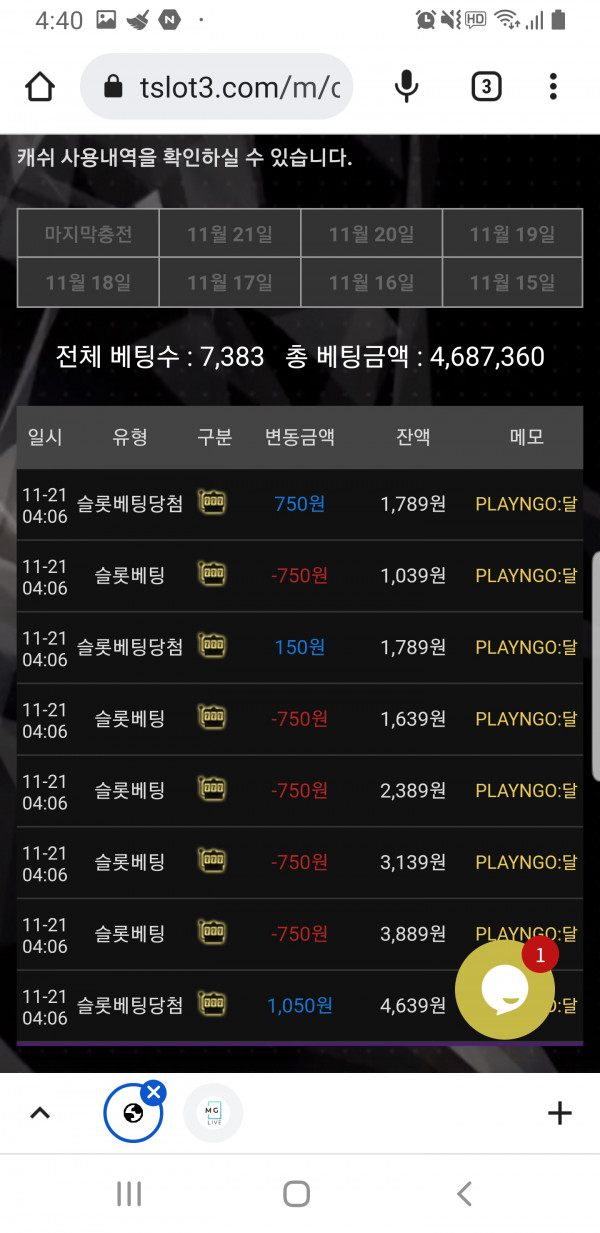Go to the browser home page
600x1233 pixels.
click(40, 88)
